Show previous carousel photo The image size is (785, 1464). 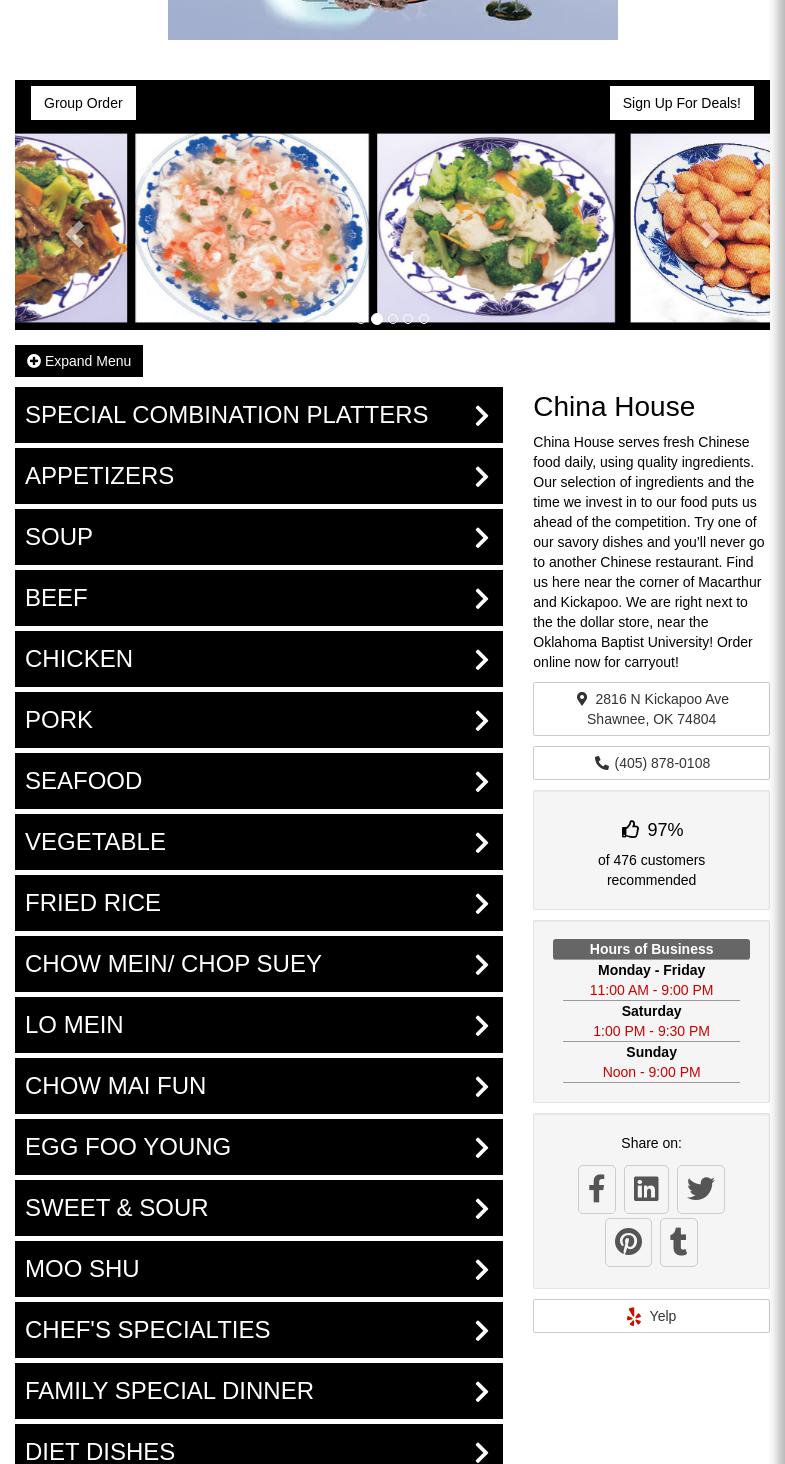click(x=72, y=233)
